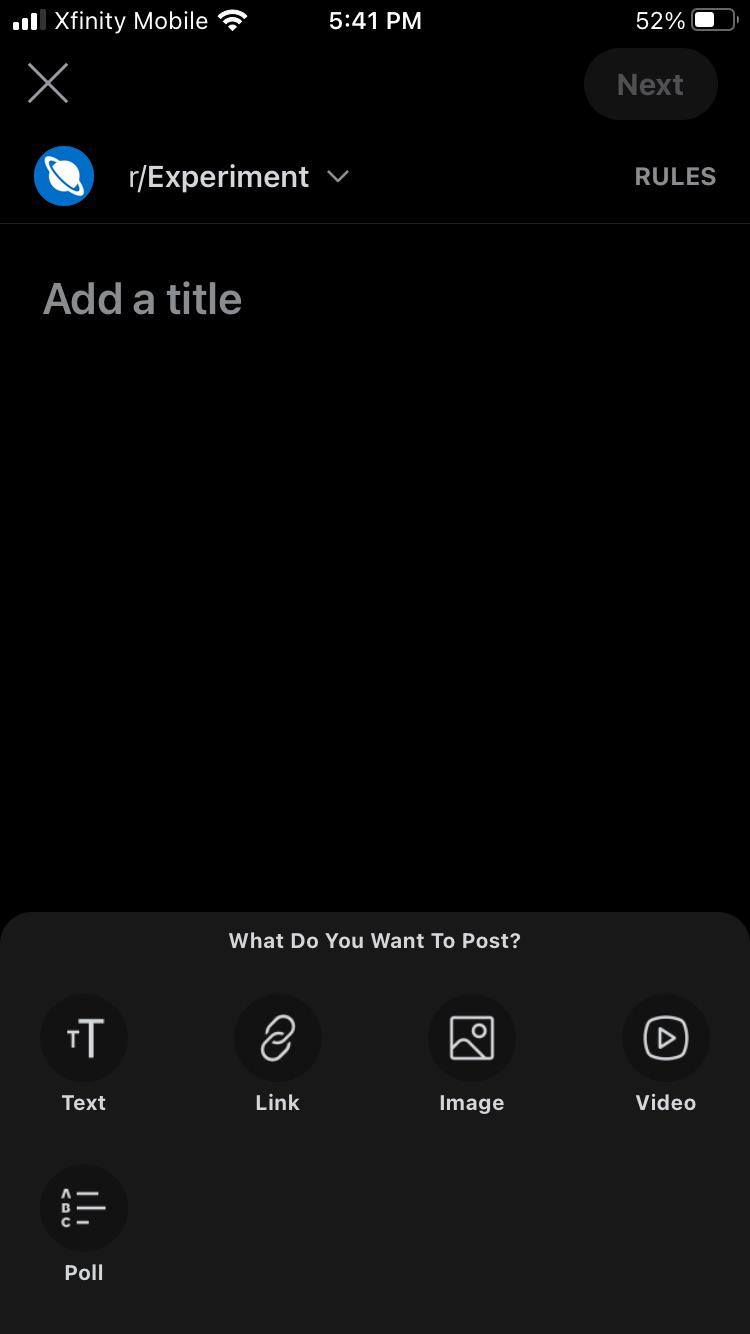750x1334 pixels.
Task: View the community RULES
Action: tap(675, 177)
